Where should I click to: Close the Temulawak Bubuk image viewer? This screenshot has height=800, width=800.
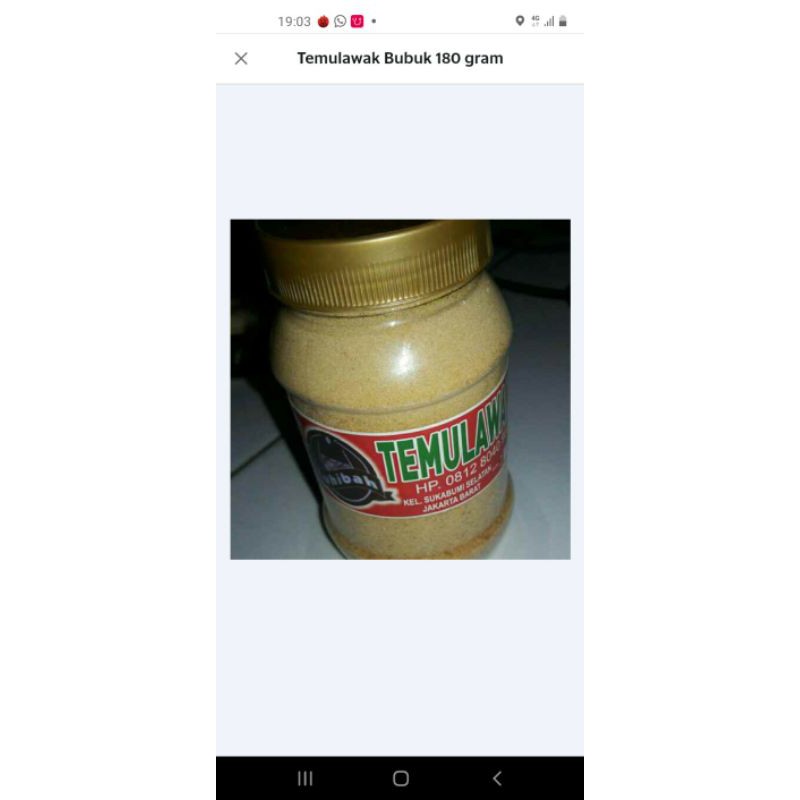[x=241, y=58]
